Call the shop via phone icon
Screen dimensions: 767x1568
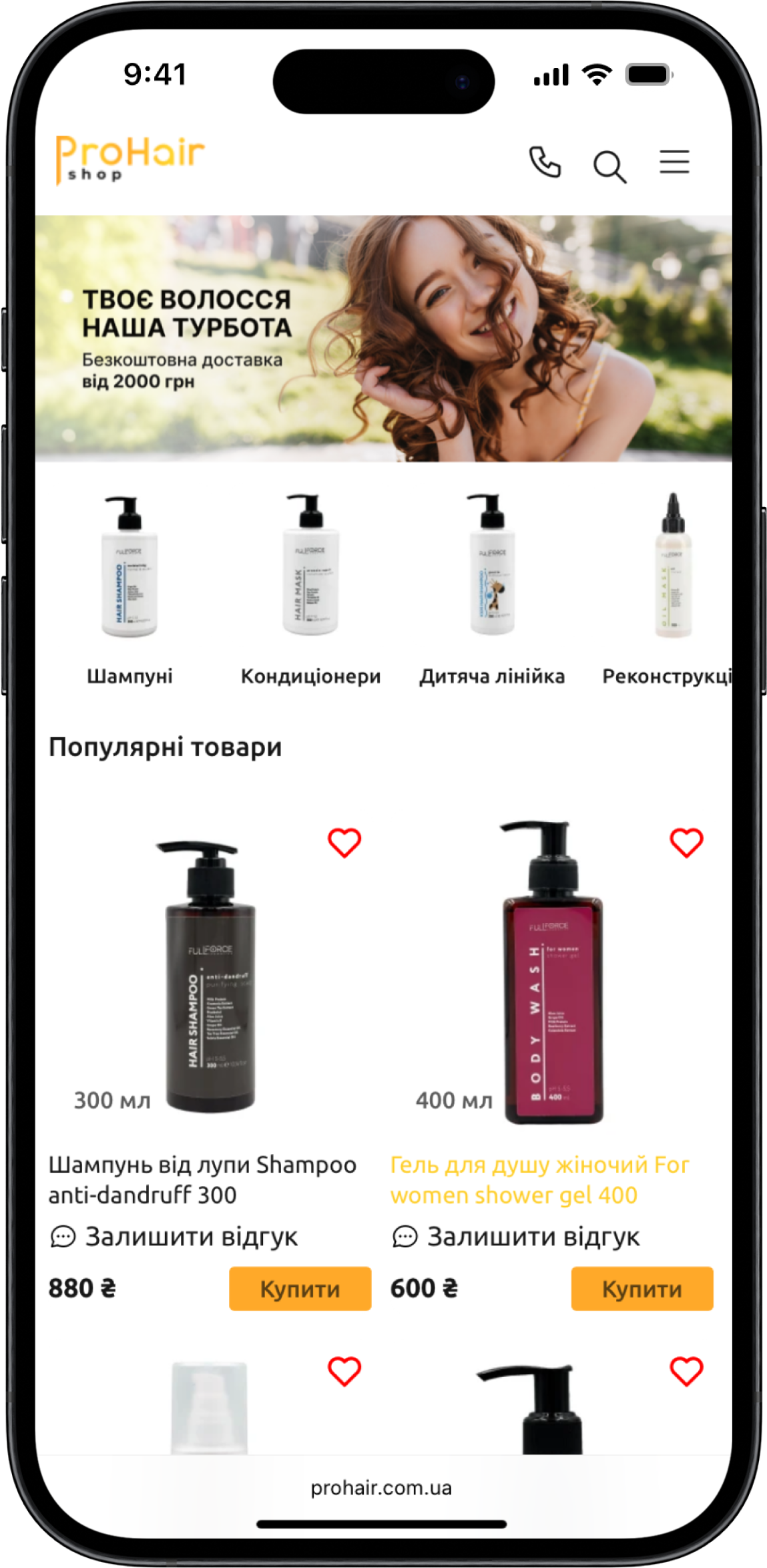coord(544,162)
